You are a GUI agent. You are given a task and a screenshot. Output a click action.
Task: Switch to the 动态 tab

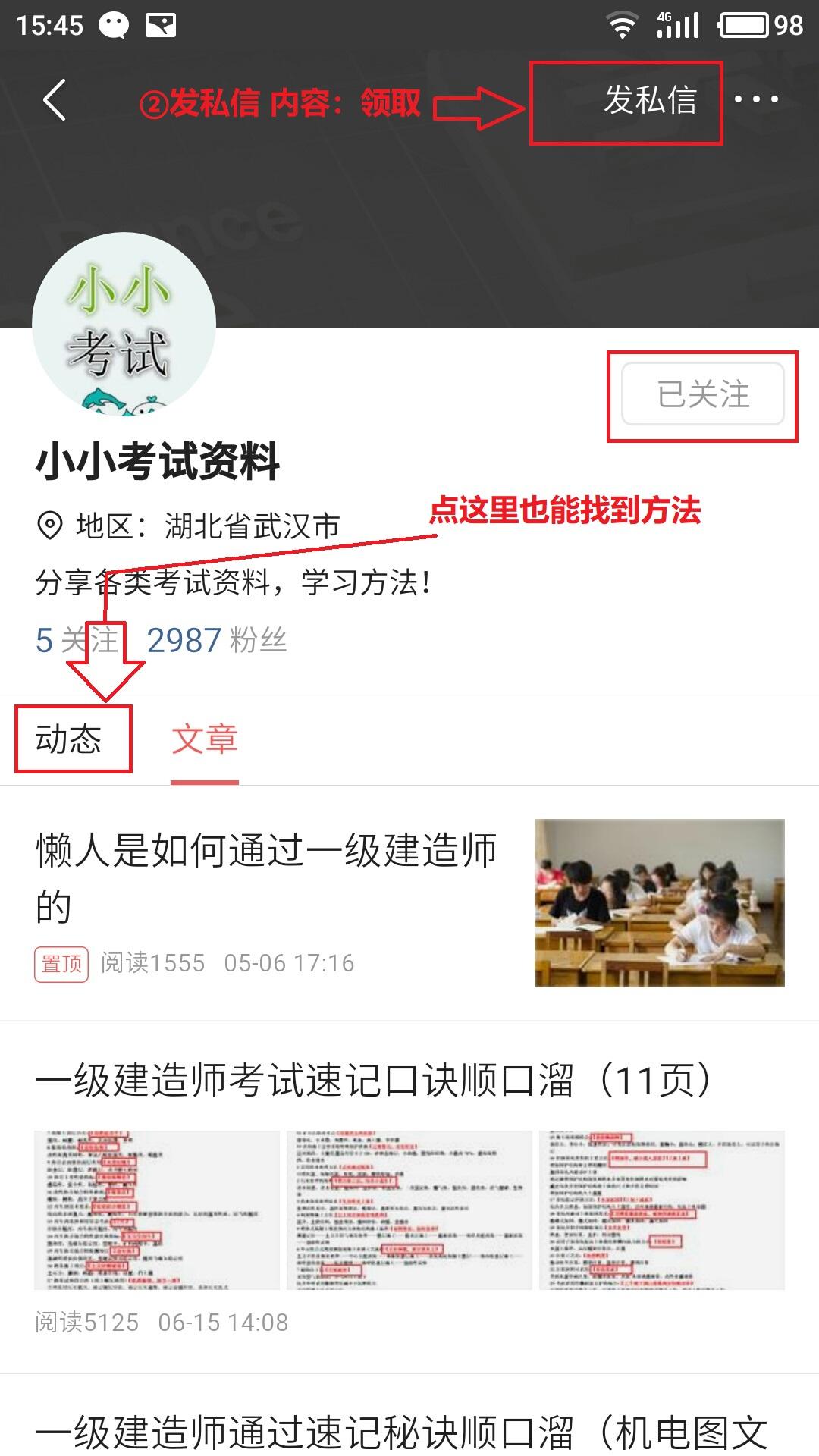click(x=69, y=739)
